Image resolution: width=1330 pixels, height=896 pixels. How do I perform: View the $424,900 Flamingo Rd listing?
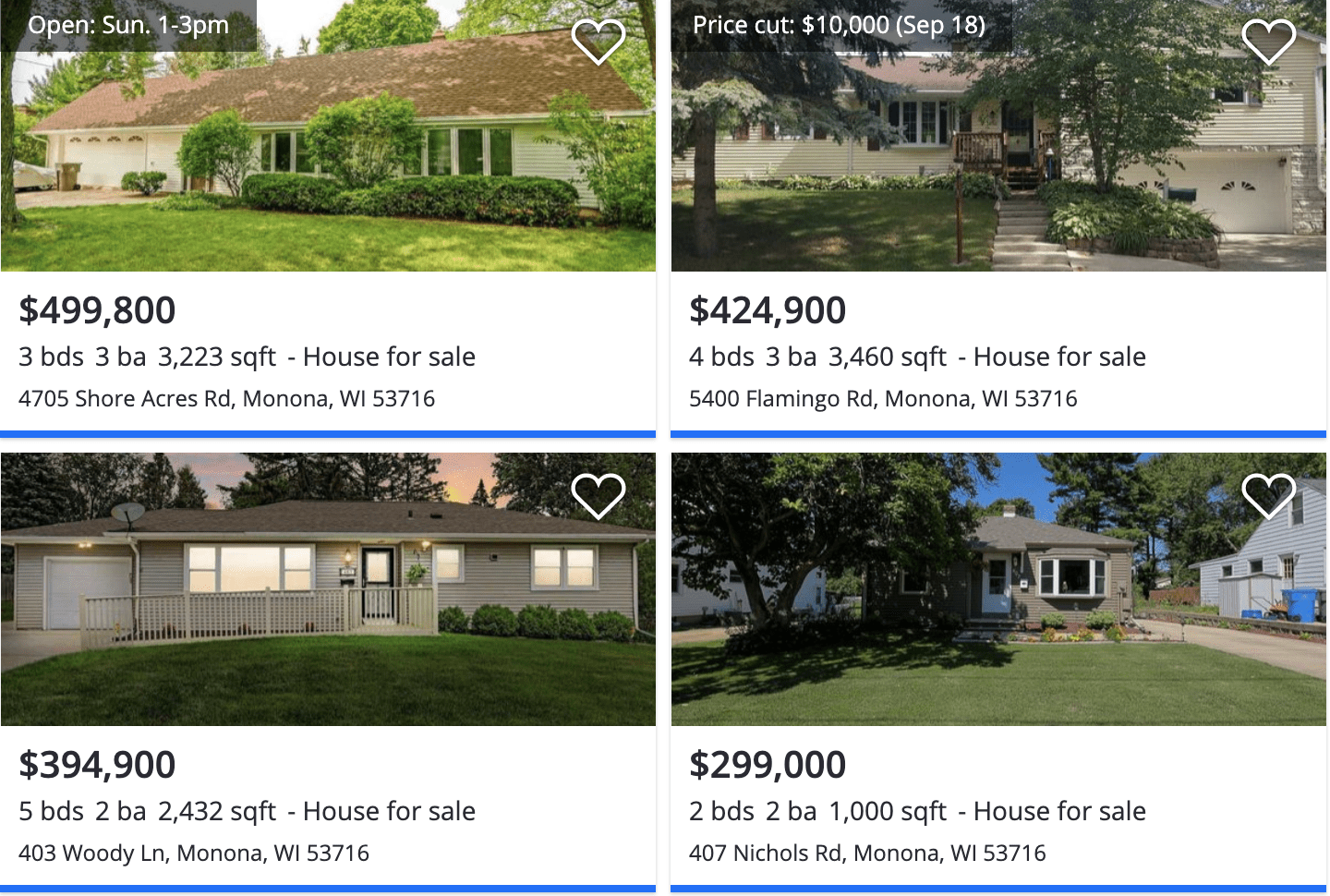pyautogui.click(x=883, y=398)
